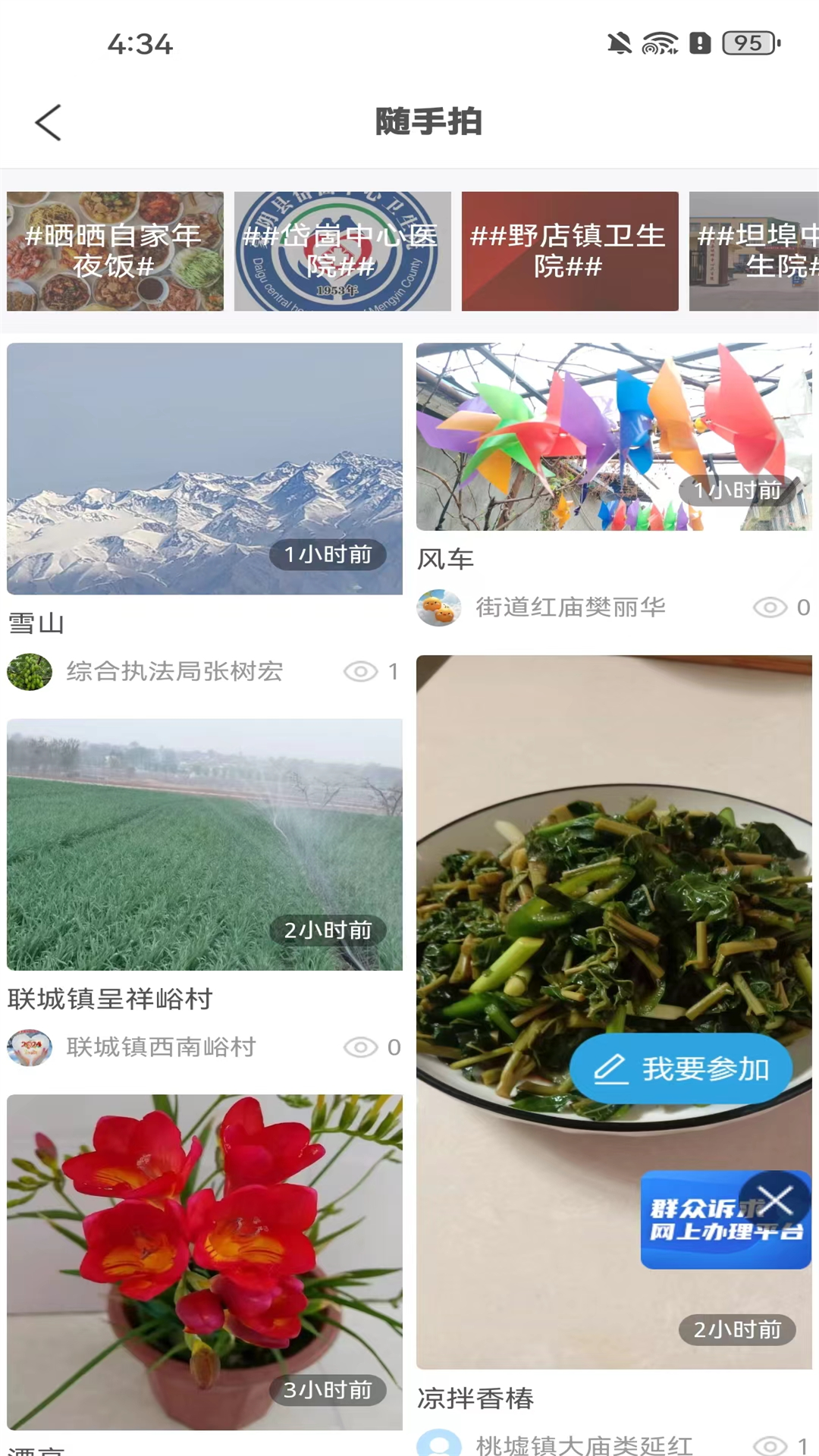Go back from 随手拍 page
819x1456 pixels.
(x=48, y=122)
